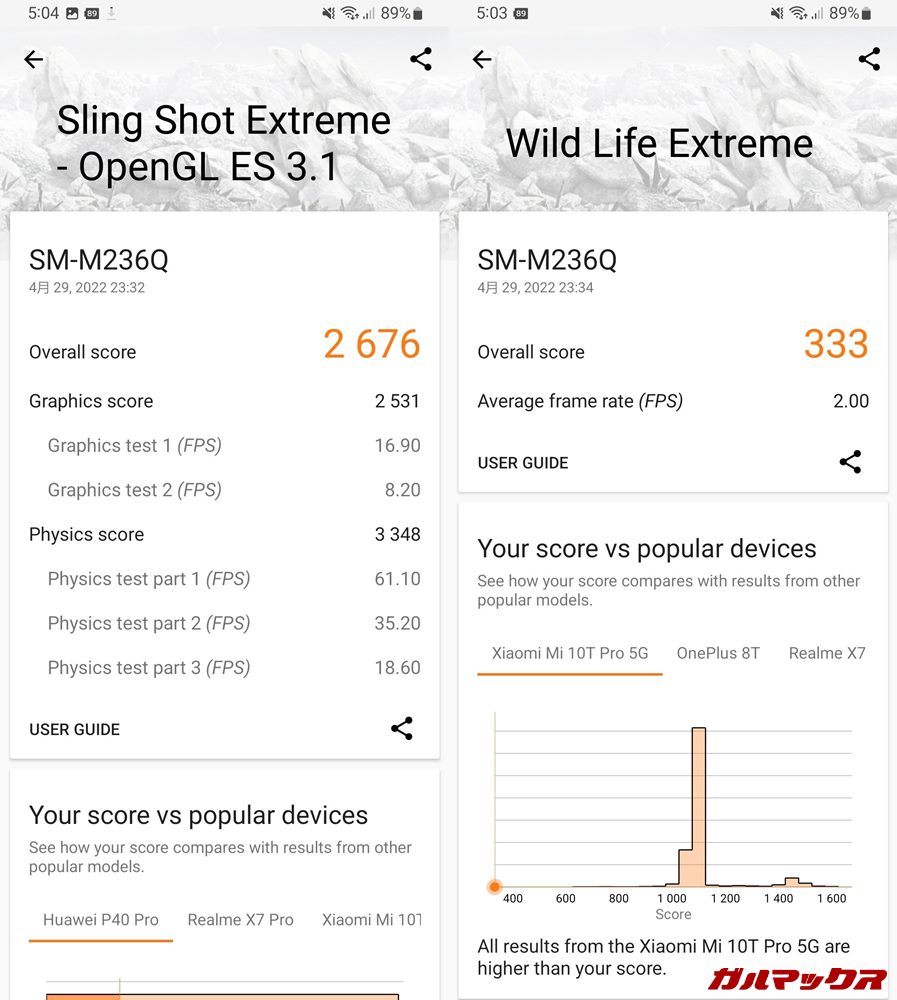
Task: Switch to the OnePlus 8T comparison tab
Action: click(x=718, y=653)
